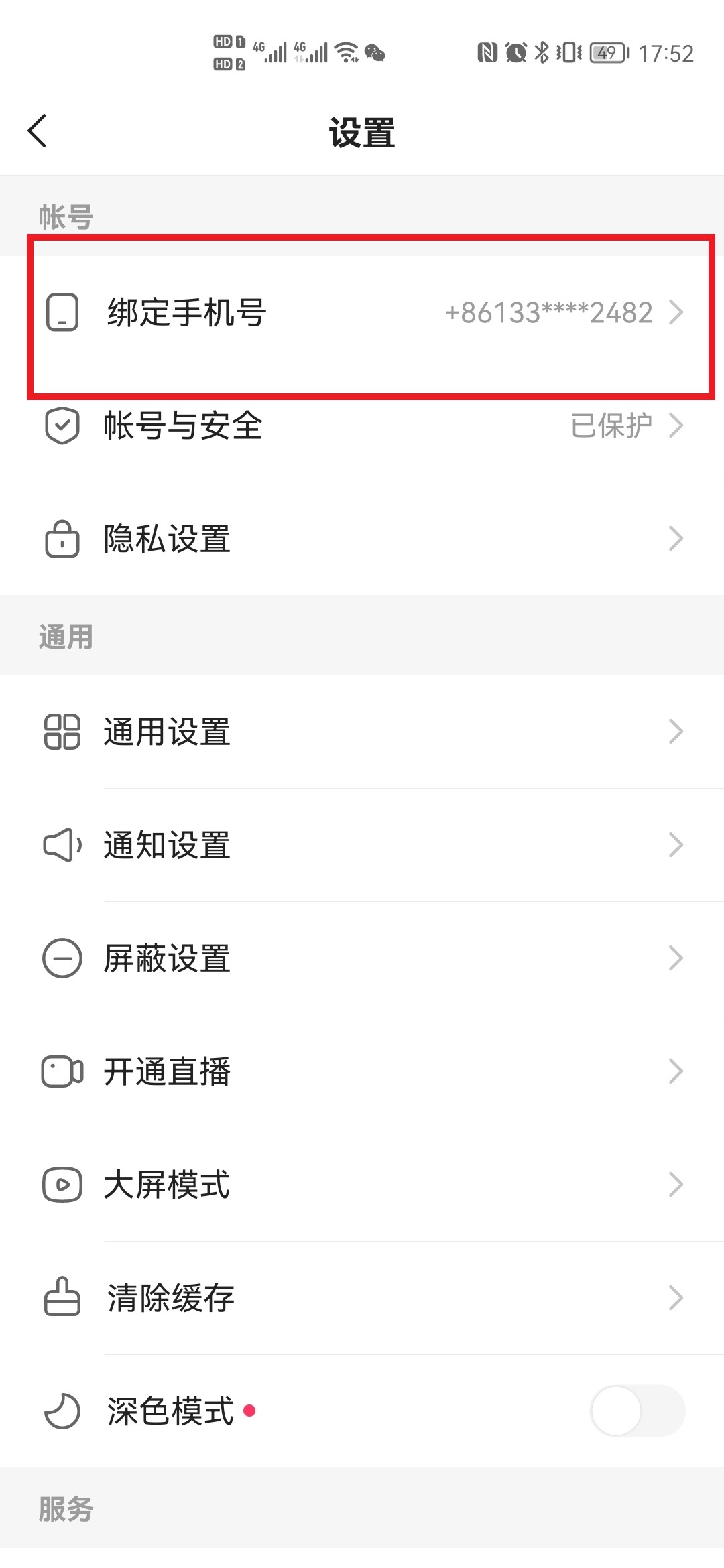Viewport: 724px width, 1568px height.
Task: Toggle the 深色模式 switch
Action: [x=638, y=1411]
